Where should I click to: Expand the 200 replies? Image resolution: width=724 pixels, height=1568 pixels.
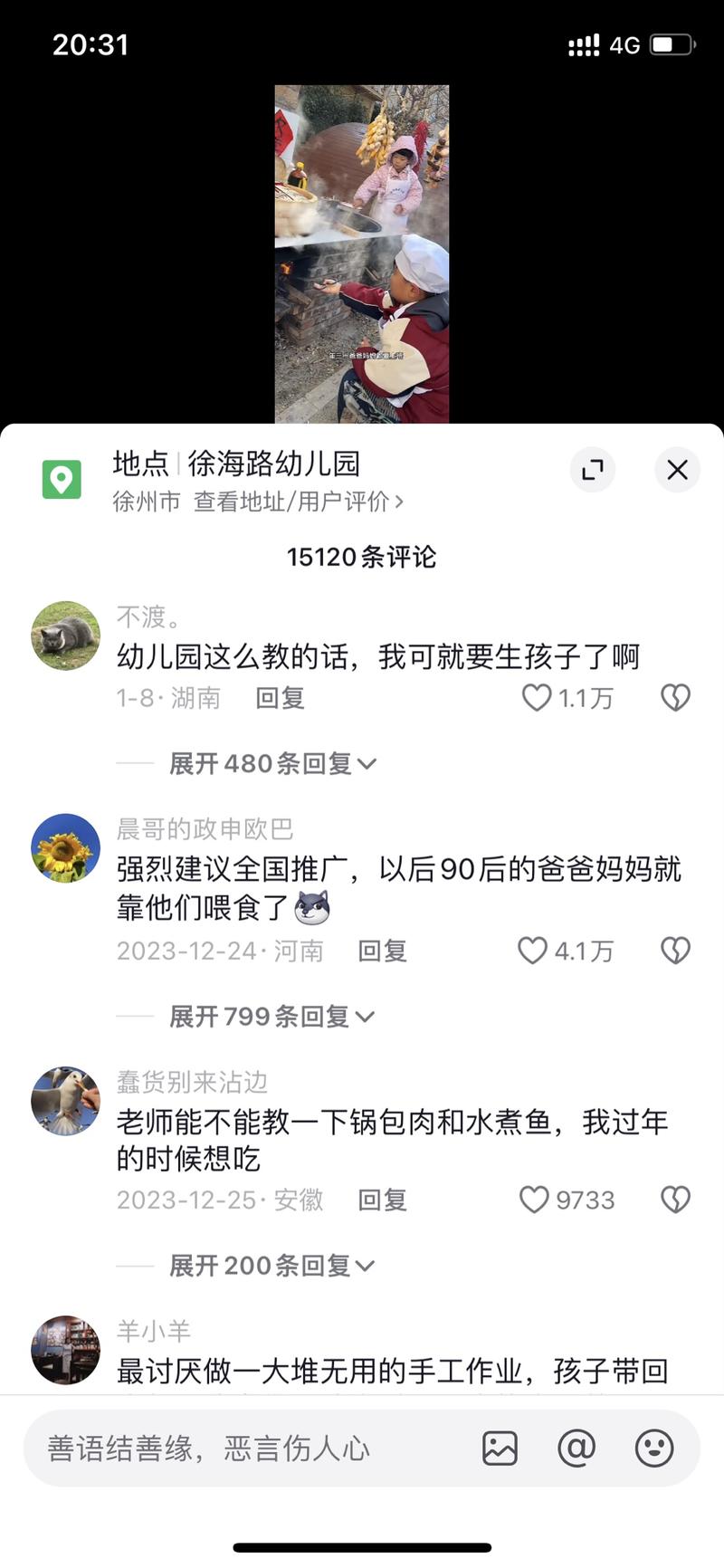click(x=271, y=1266)
